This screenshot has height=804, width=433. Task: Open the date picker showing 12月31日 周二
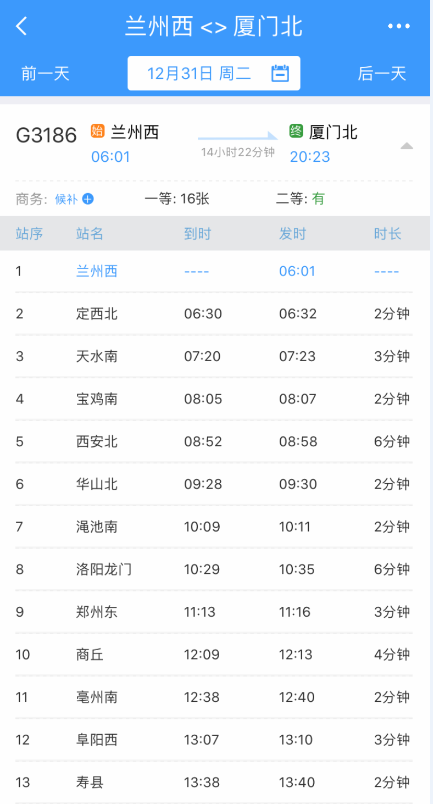[x=214, y=73]
